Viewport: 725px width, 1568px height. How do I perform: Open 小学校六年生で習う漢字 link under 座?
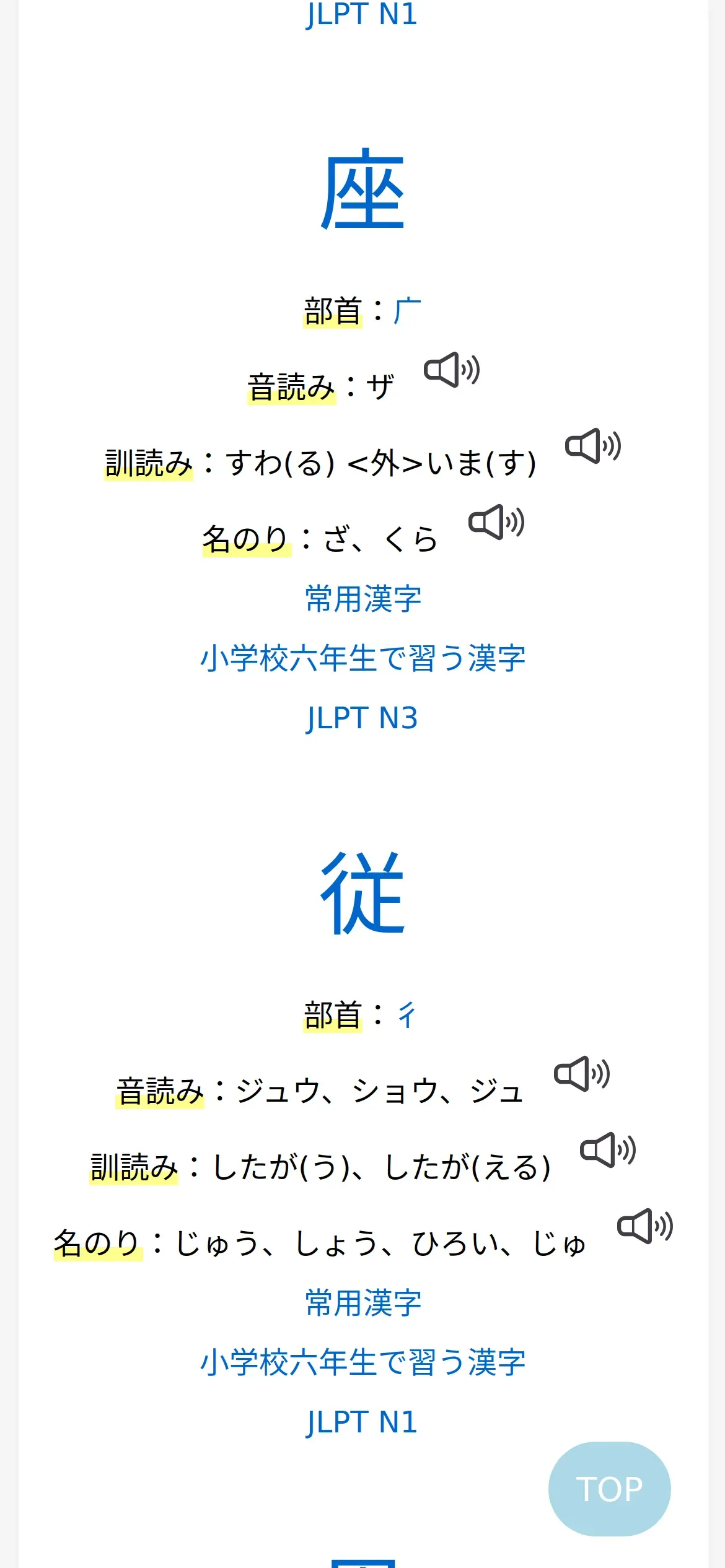tap(362, 658)
